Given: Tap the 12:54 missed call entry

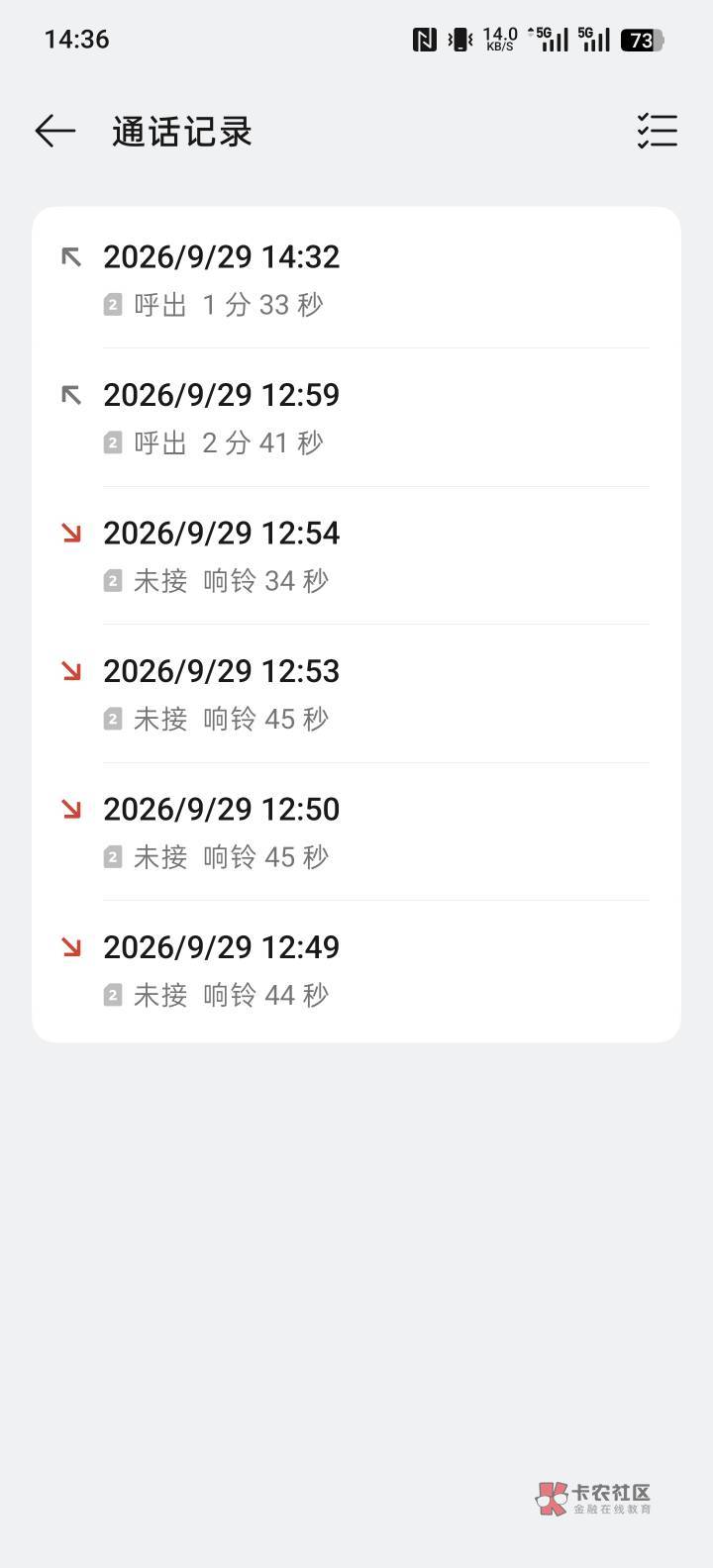Looking at the screenshot, I should click(x=356, y=555).
